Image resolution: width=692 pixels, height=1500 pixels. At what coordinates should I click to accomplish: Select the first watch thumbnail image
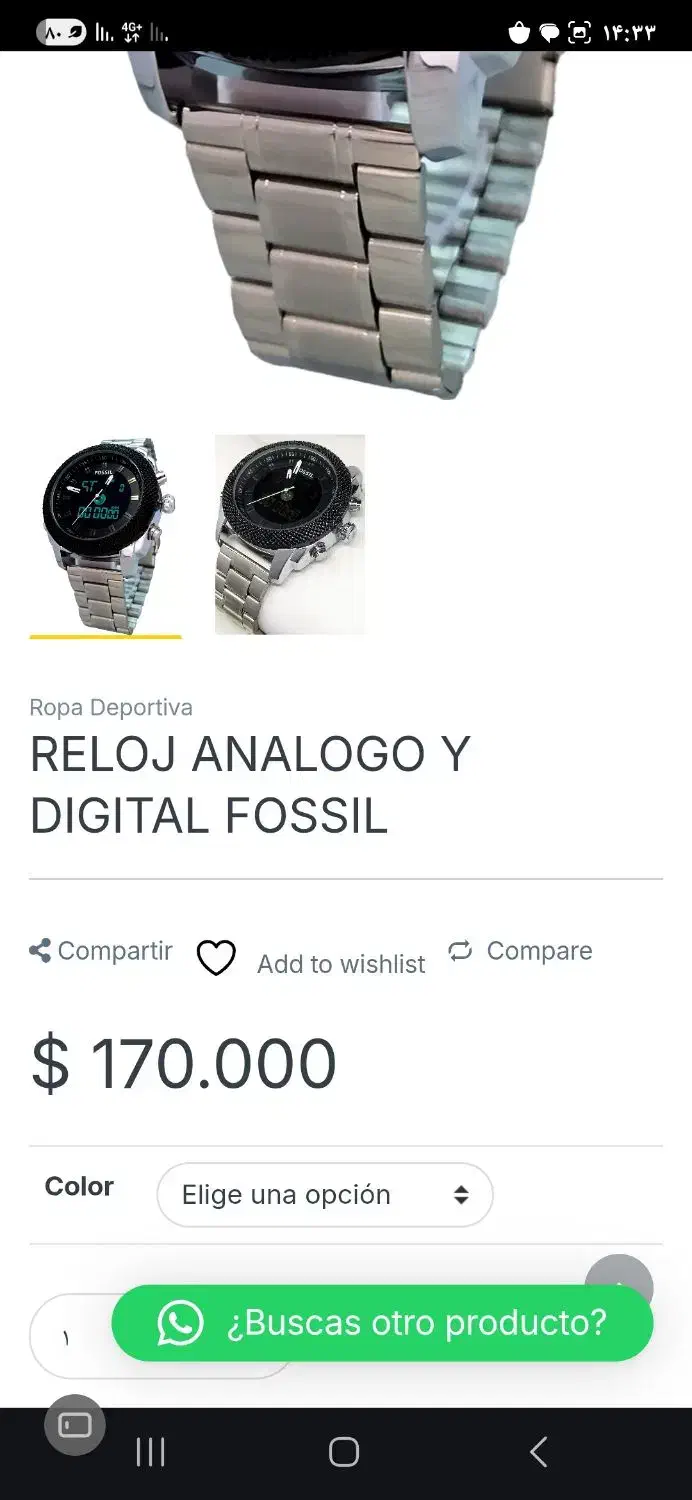tap(106, 534)
